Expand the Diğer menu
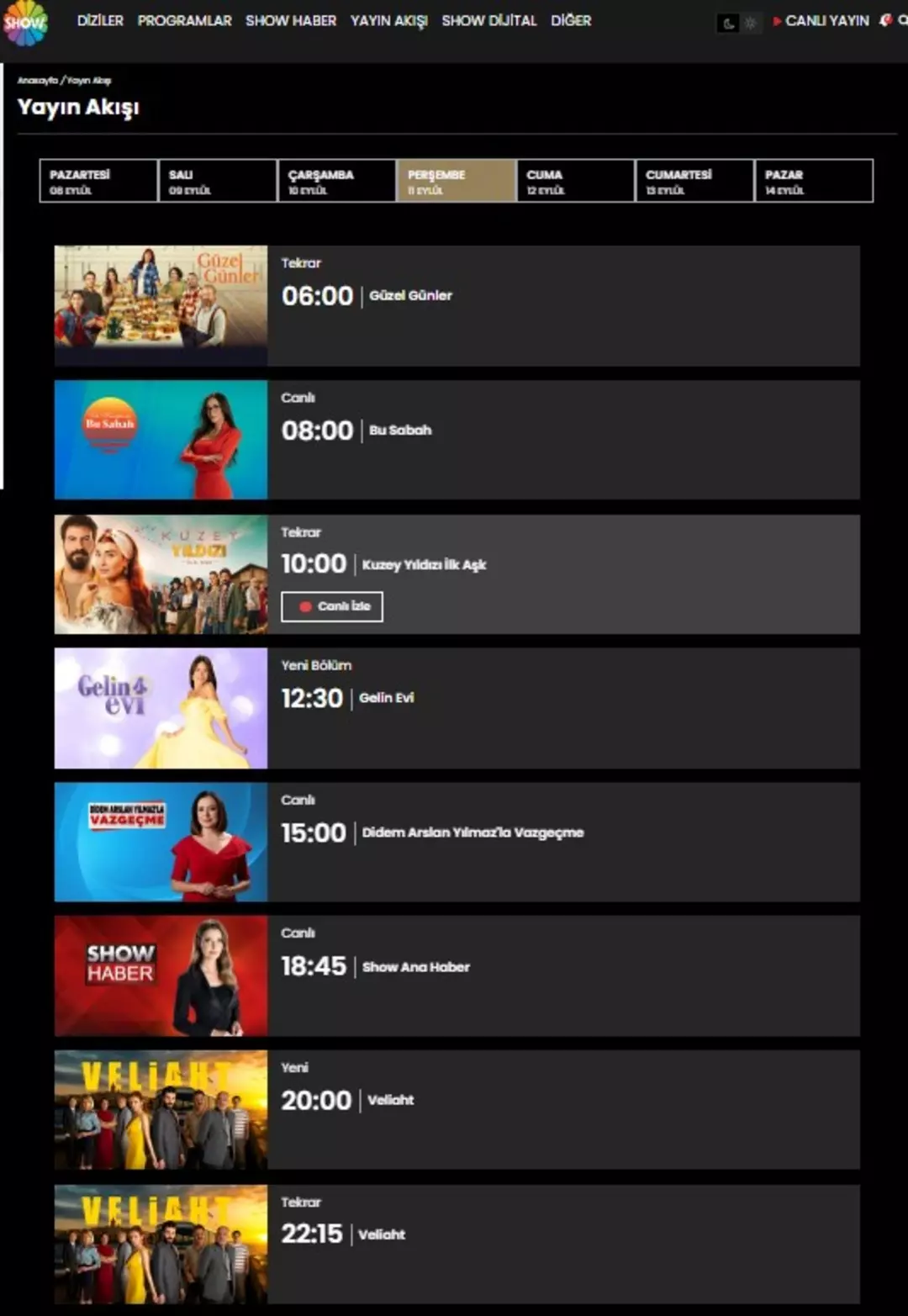This screenshot has height=1316, width=908. (x=571, y=20)
